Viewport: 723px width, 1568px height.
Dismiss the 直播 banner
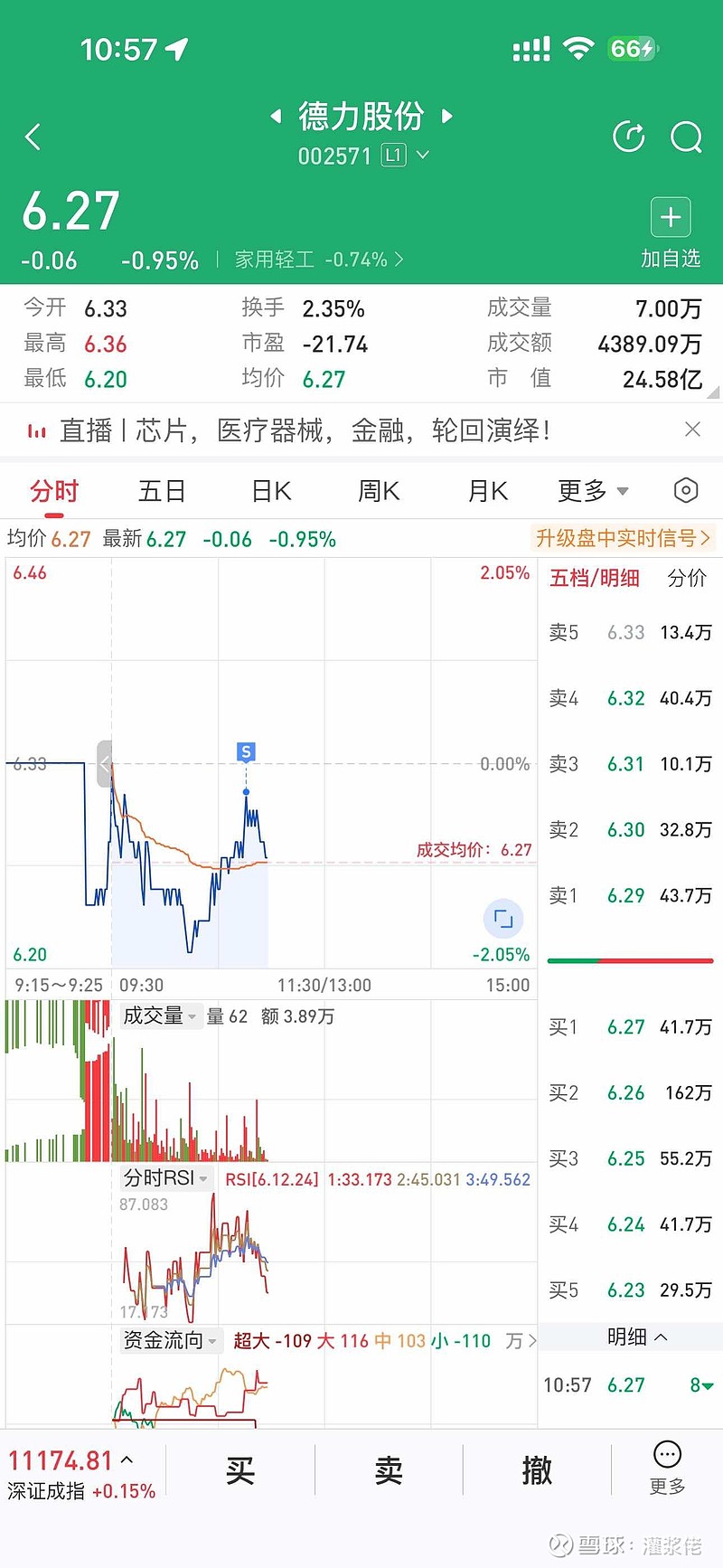point(693,430)
